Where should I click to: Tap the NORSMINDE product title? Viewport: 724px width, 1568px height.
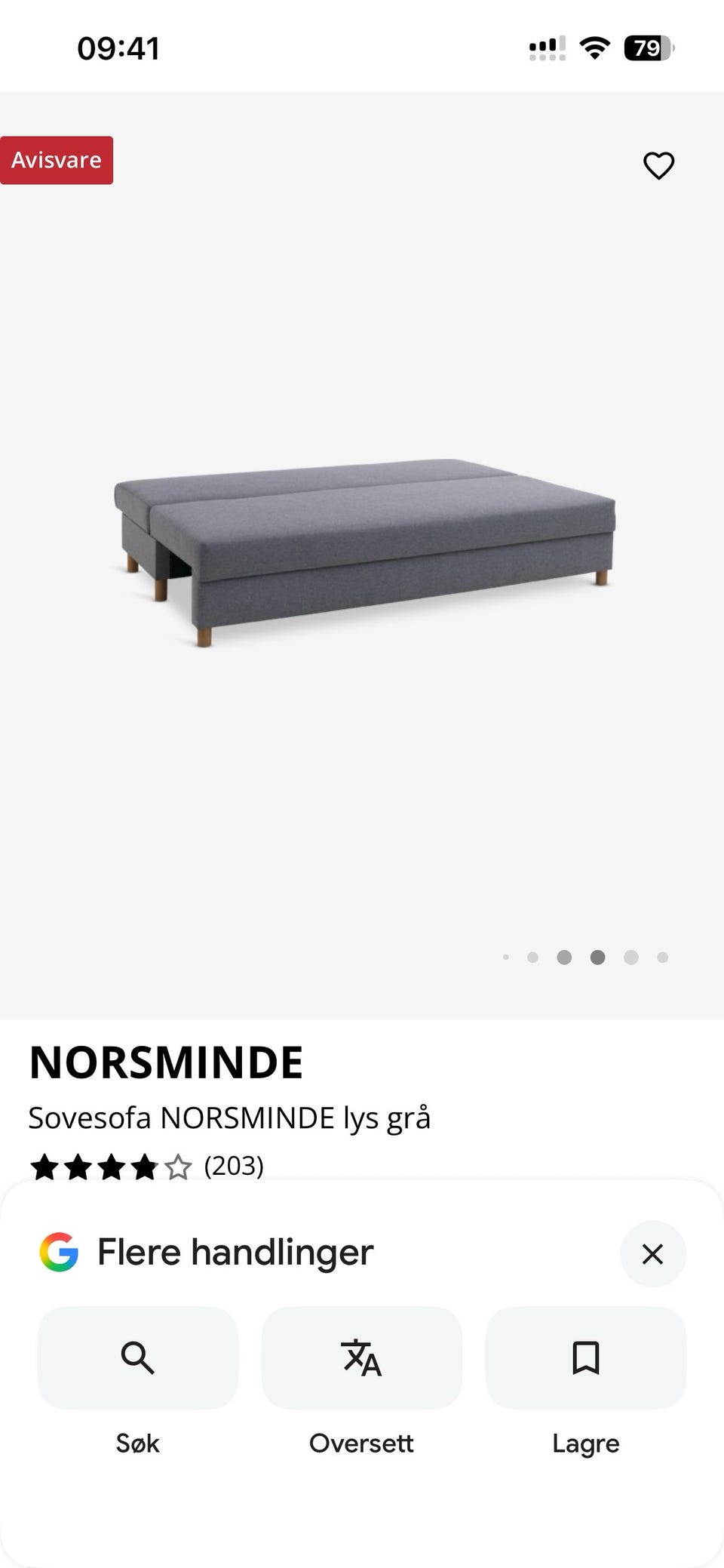click(165, 1062)
